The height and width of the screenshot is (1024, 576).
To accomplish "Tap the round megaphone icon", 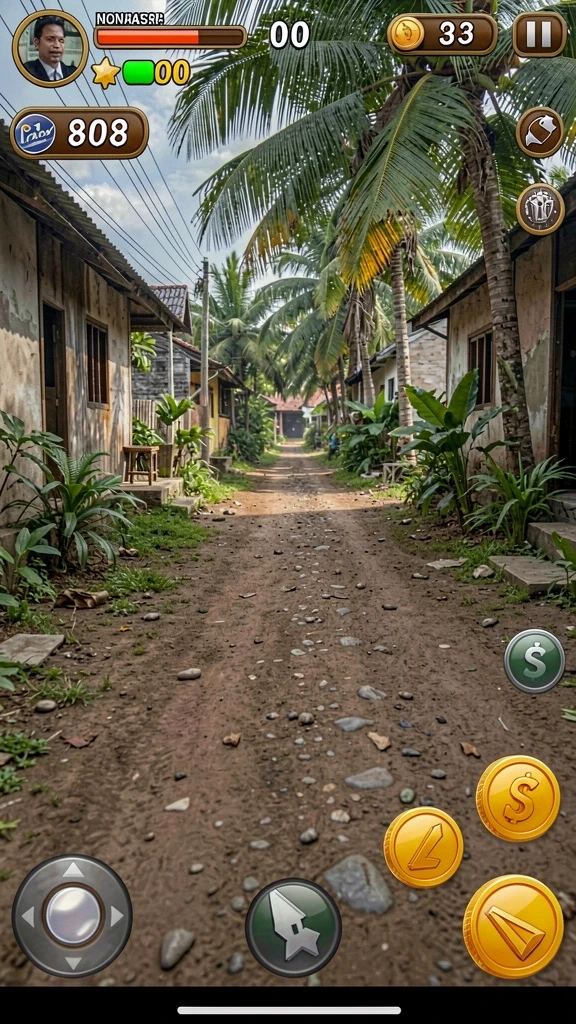I will pyautogui.click(x=540, y=133).
